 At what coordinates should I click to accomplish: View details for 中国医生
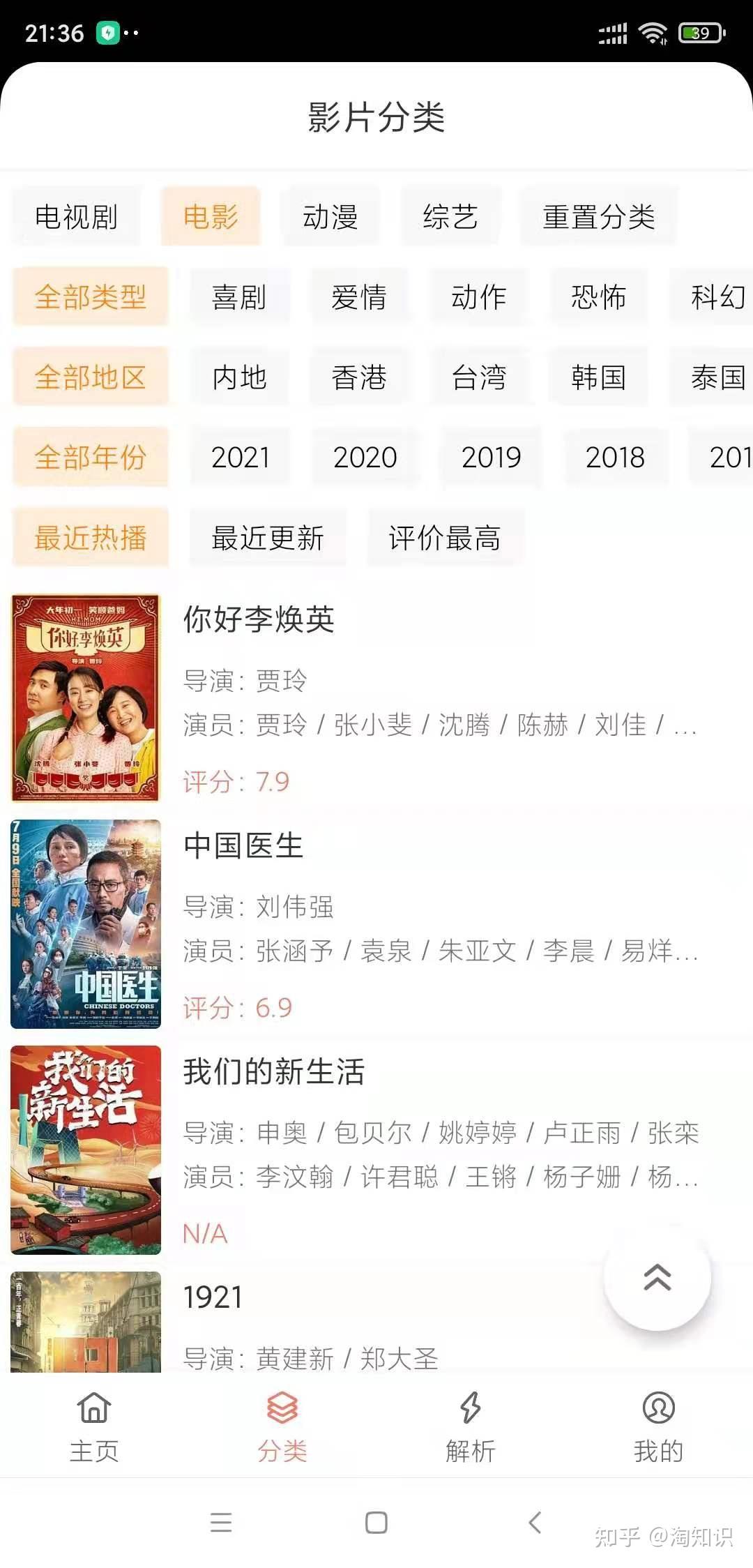pos(243,845)
